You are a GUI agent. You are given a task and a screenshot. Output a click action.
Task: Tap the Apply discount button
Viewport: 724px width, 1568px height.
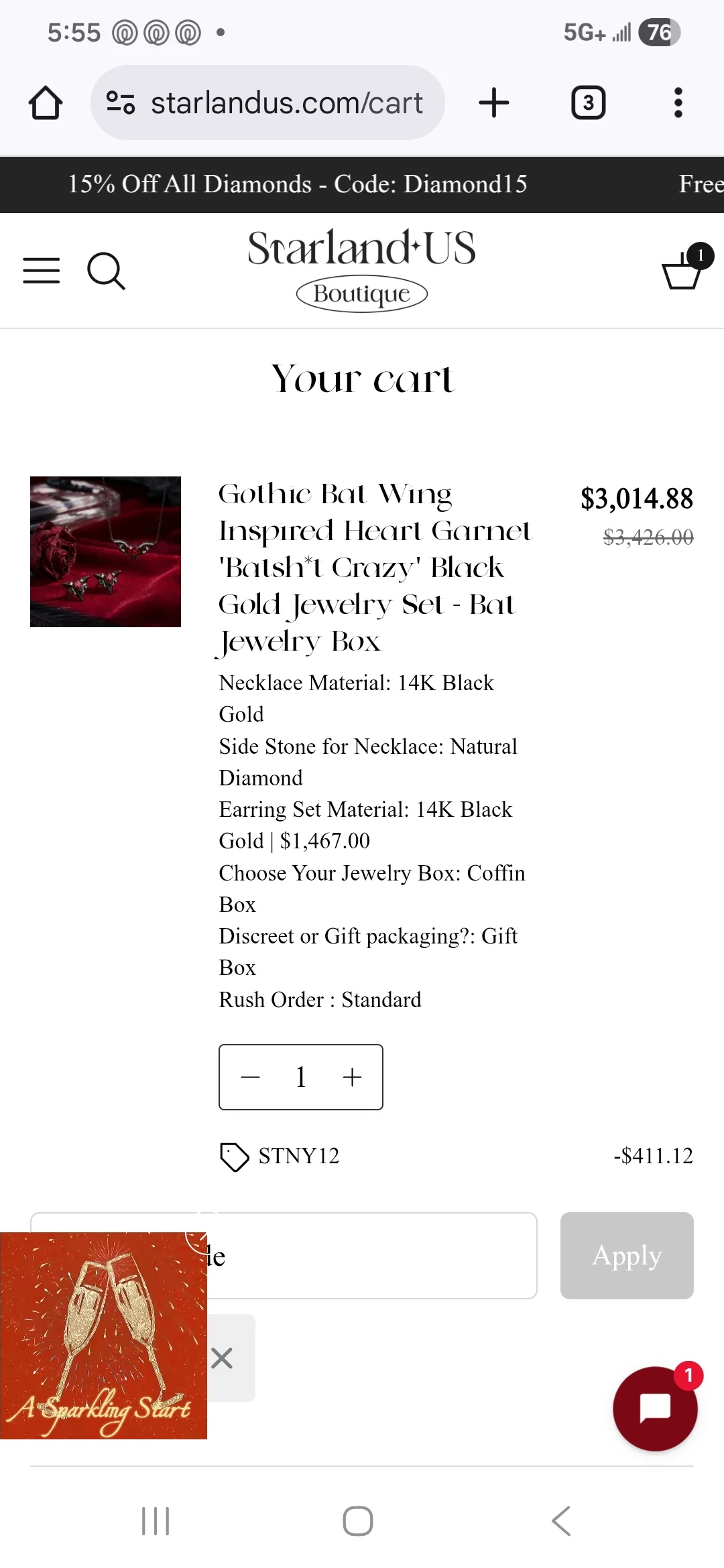(627, 1255)
